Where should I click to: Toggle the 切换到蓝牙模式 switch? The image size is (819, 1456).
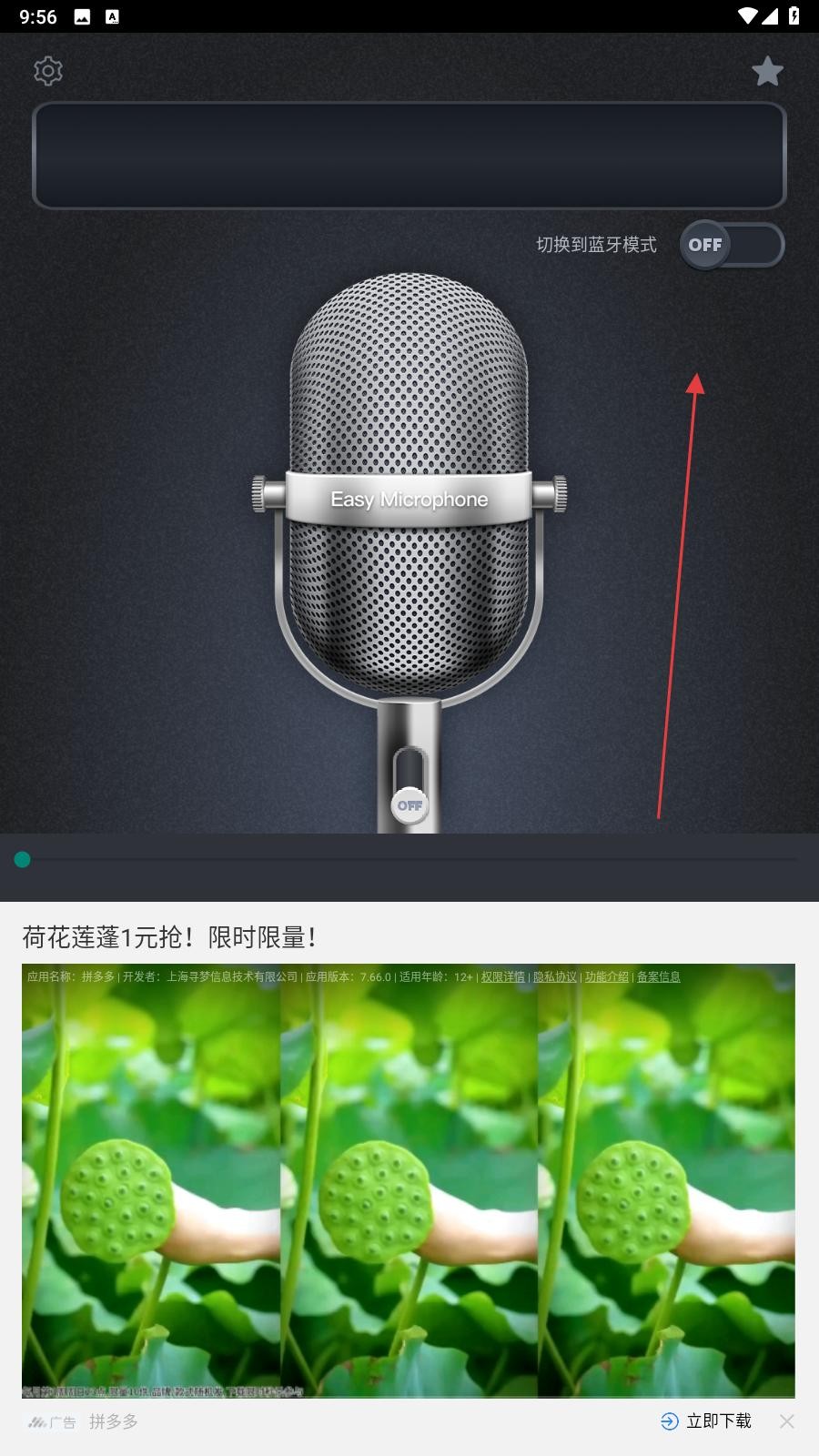[x=732, y=245]
